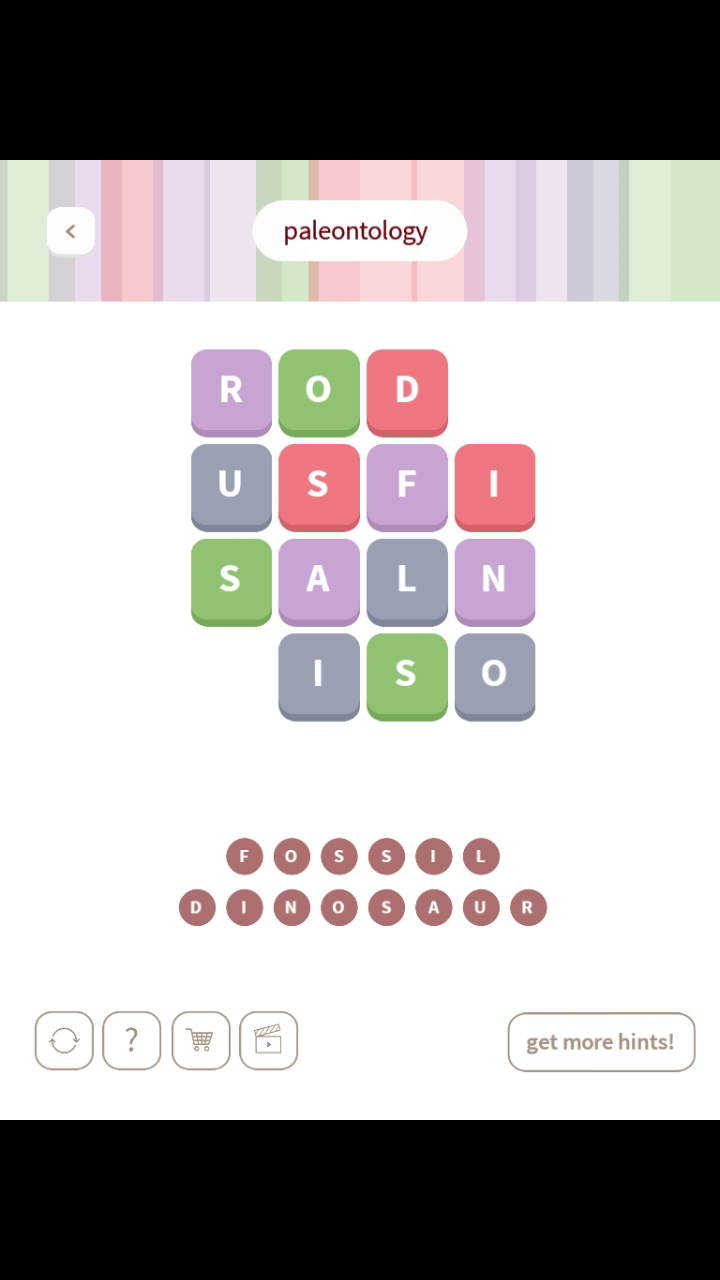Choose the green O letter tile
Viewport: 720px width, 1280px height.
319,390
